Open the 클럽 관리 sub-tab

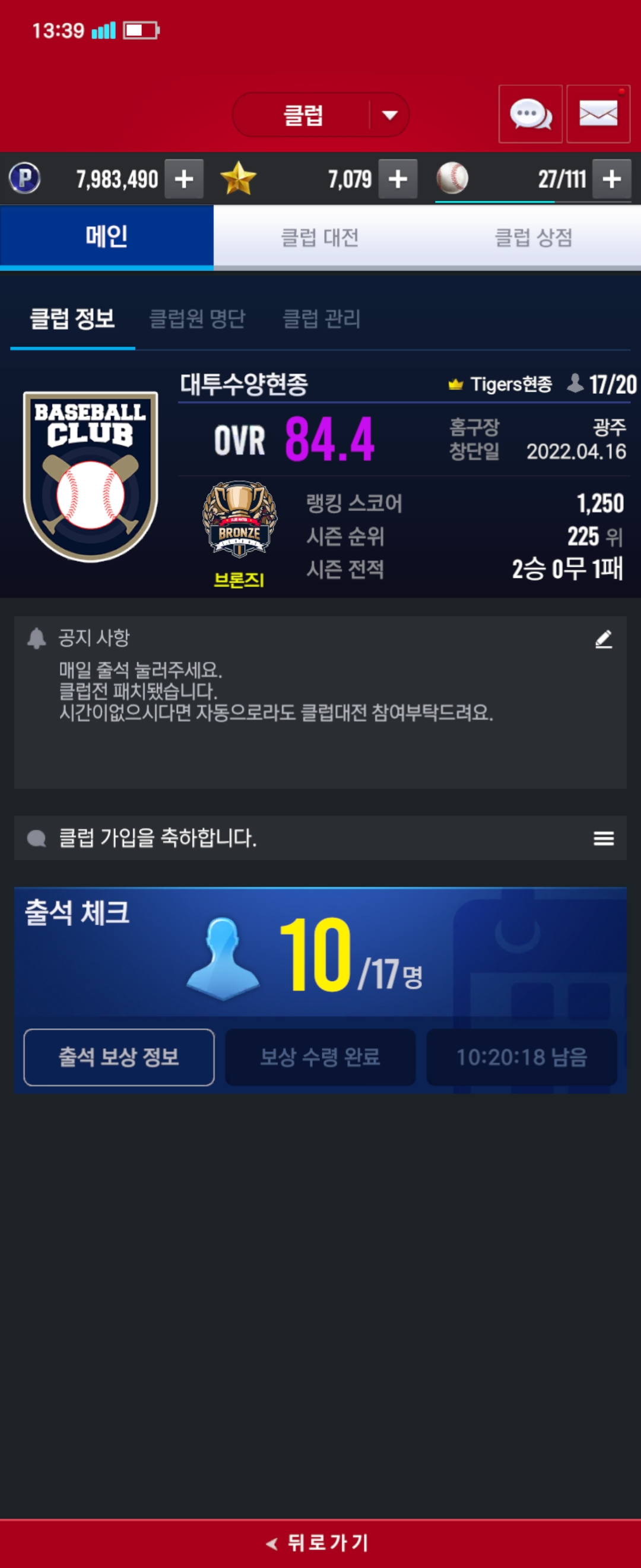(x=322, y=318)
